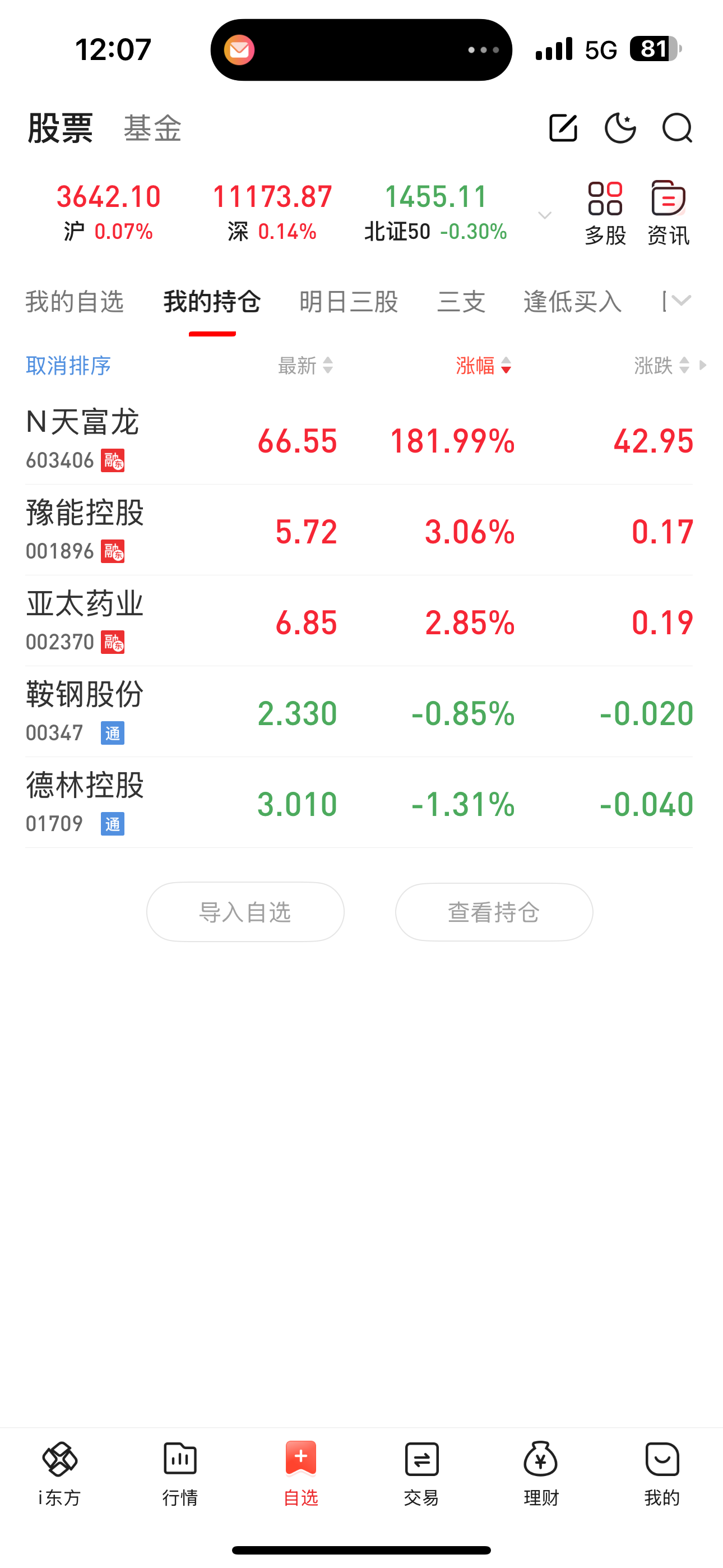Open 交易 trading tab
The image size is (723, 1568).
(x=421, y=1473)
